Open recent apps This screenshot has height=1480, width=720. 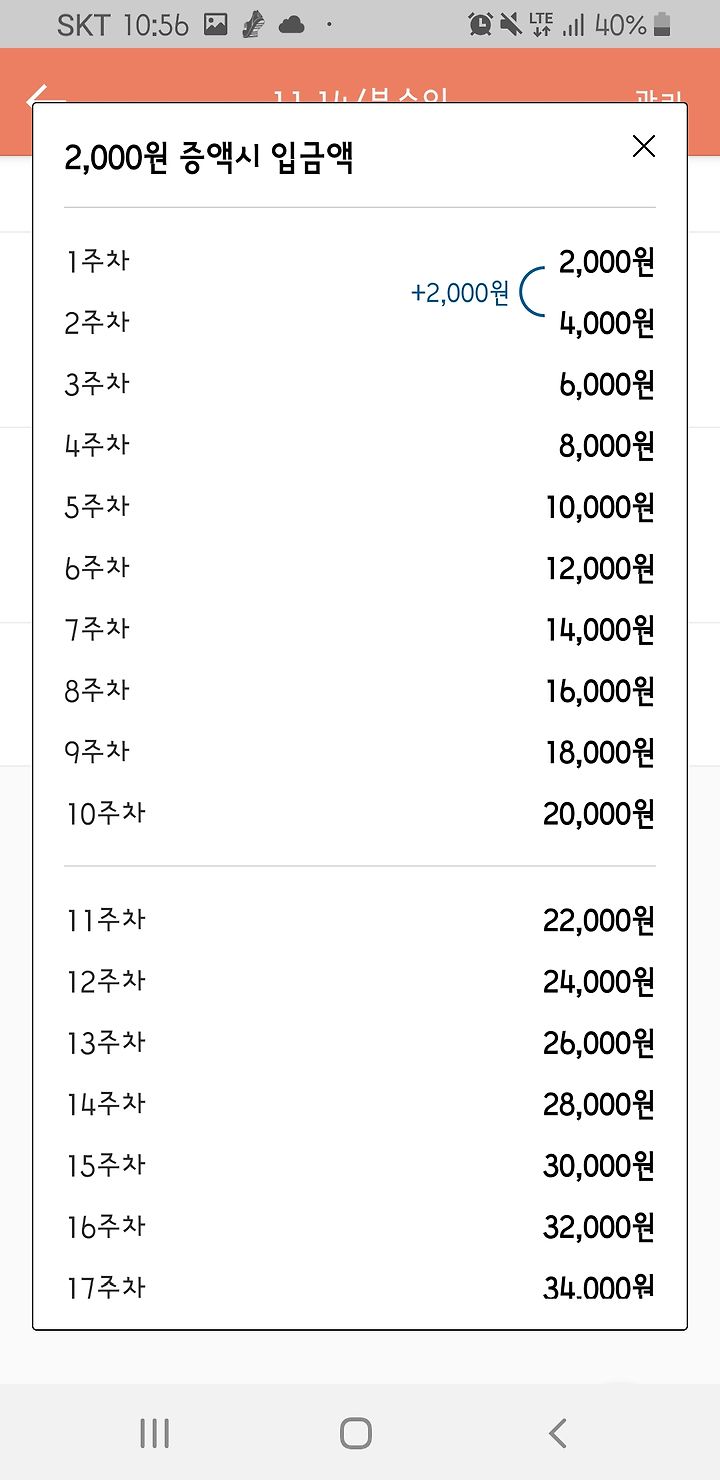[x=154, y=1433]
